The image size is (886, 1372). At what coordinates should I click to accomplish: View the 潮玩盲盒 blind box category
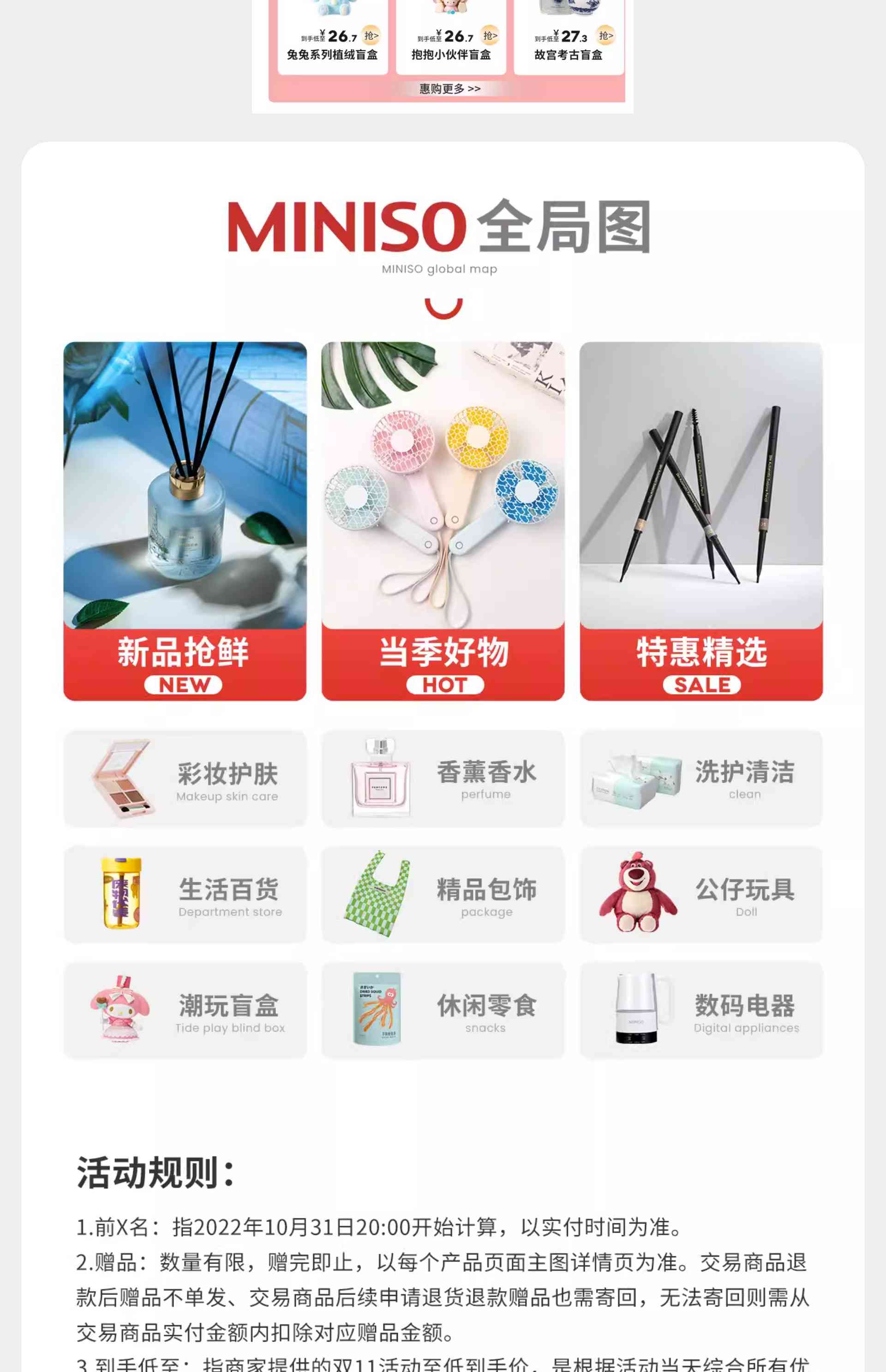point(185,1010)
